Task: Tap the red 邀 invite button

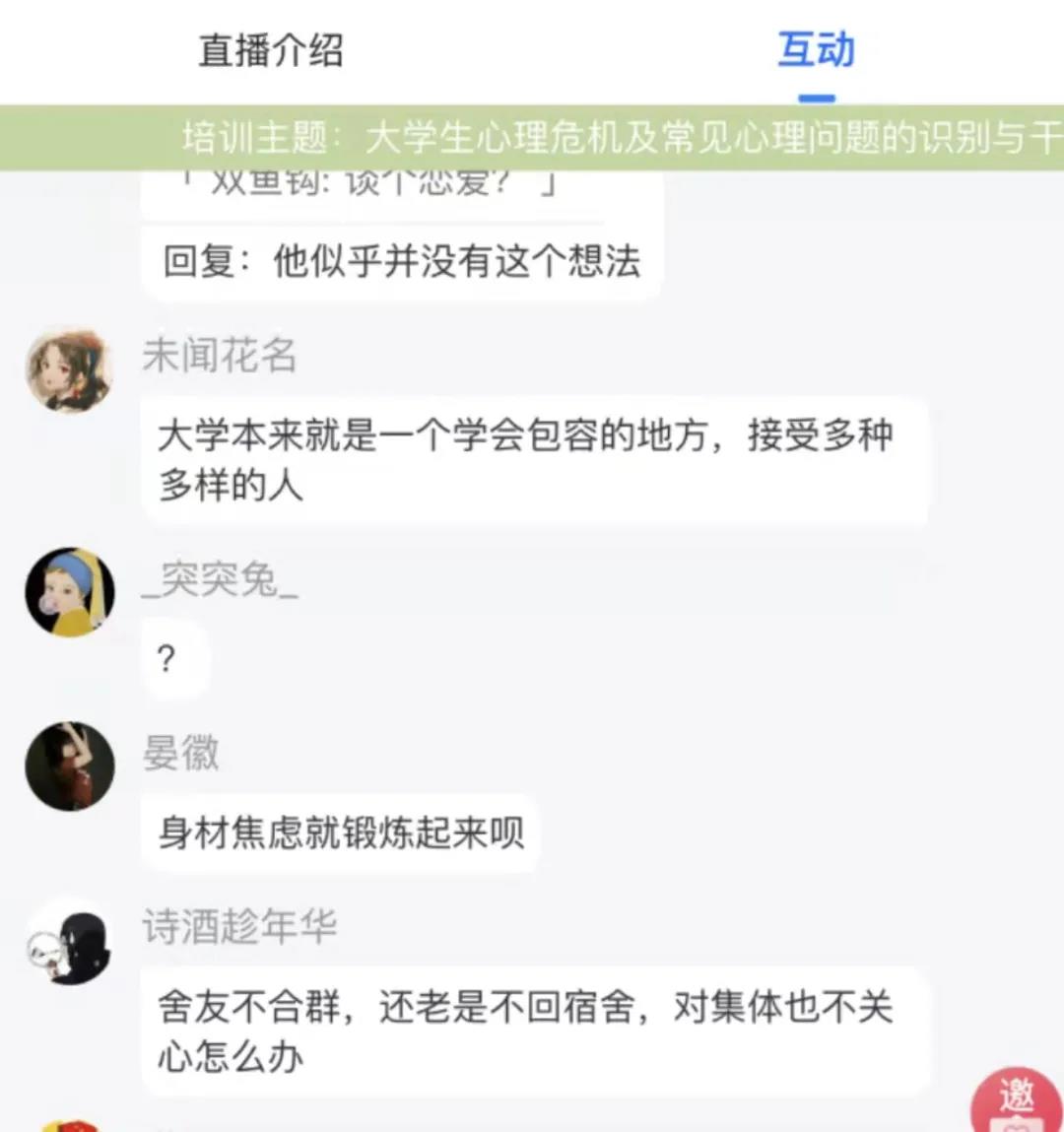Action: click(x=1015, y=1101)
